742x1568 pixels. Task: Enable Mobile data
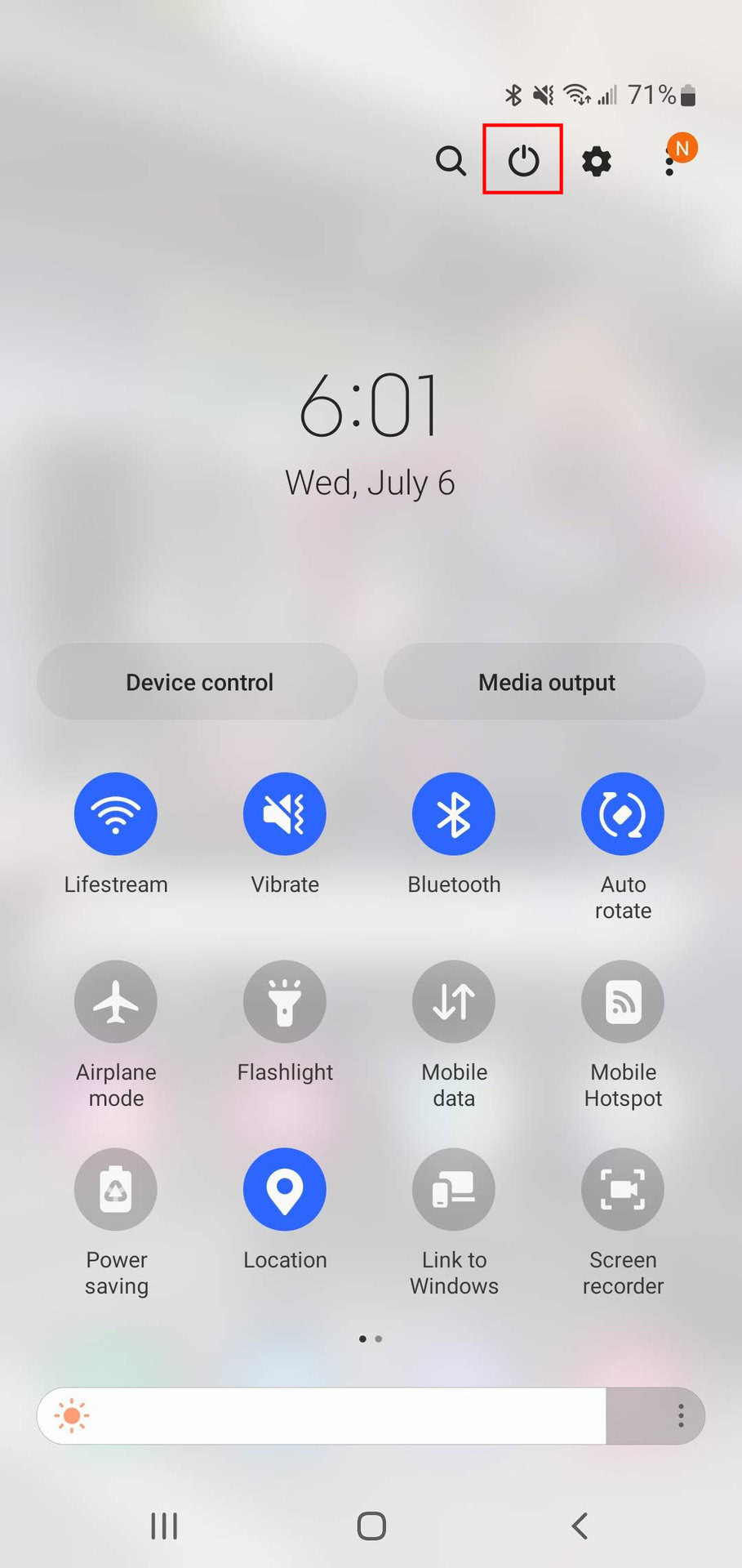(454, 1002)
